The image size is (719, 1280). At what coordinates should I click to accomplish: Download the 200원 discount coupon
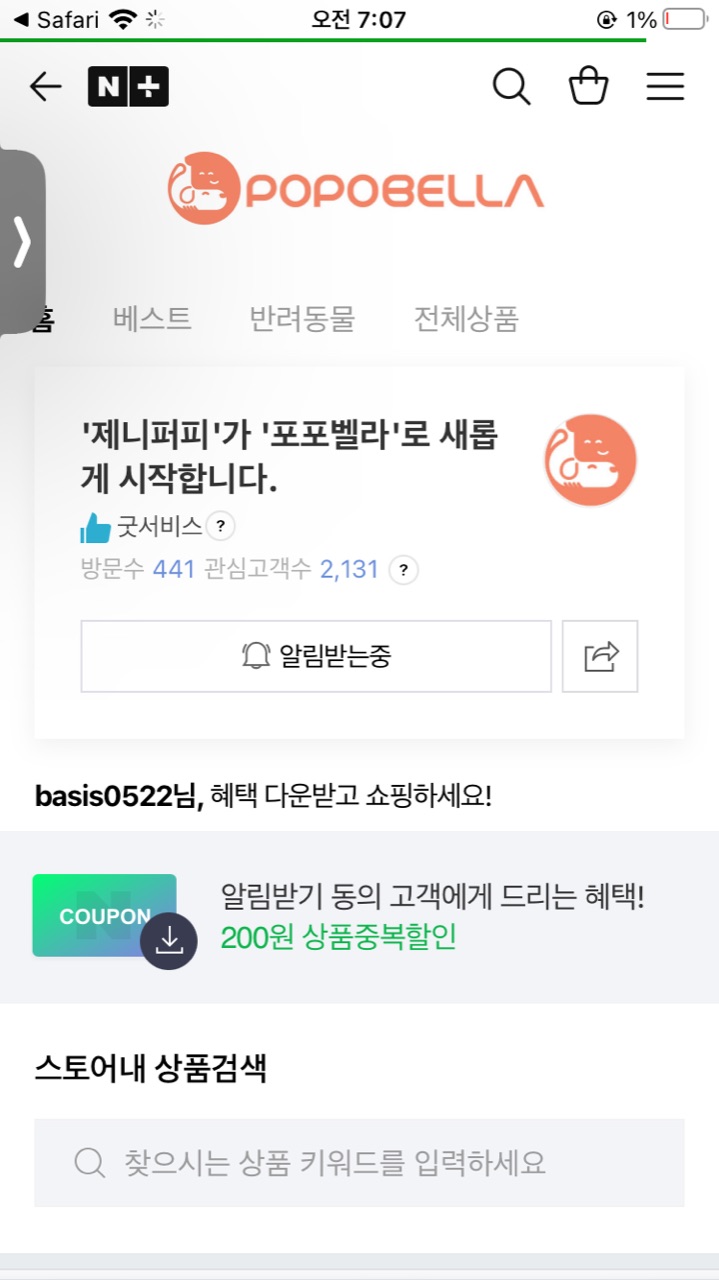(x=169, y=940)
